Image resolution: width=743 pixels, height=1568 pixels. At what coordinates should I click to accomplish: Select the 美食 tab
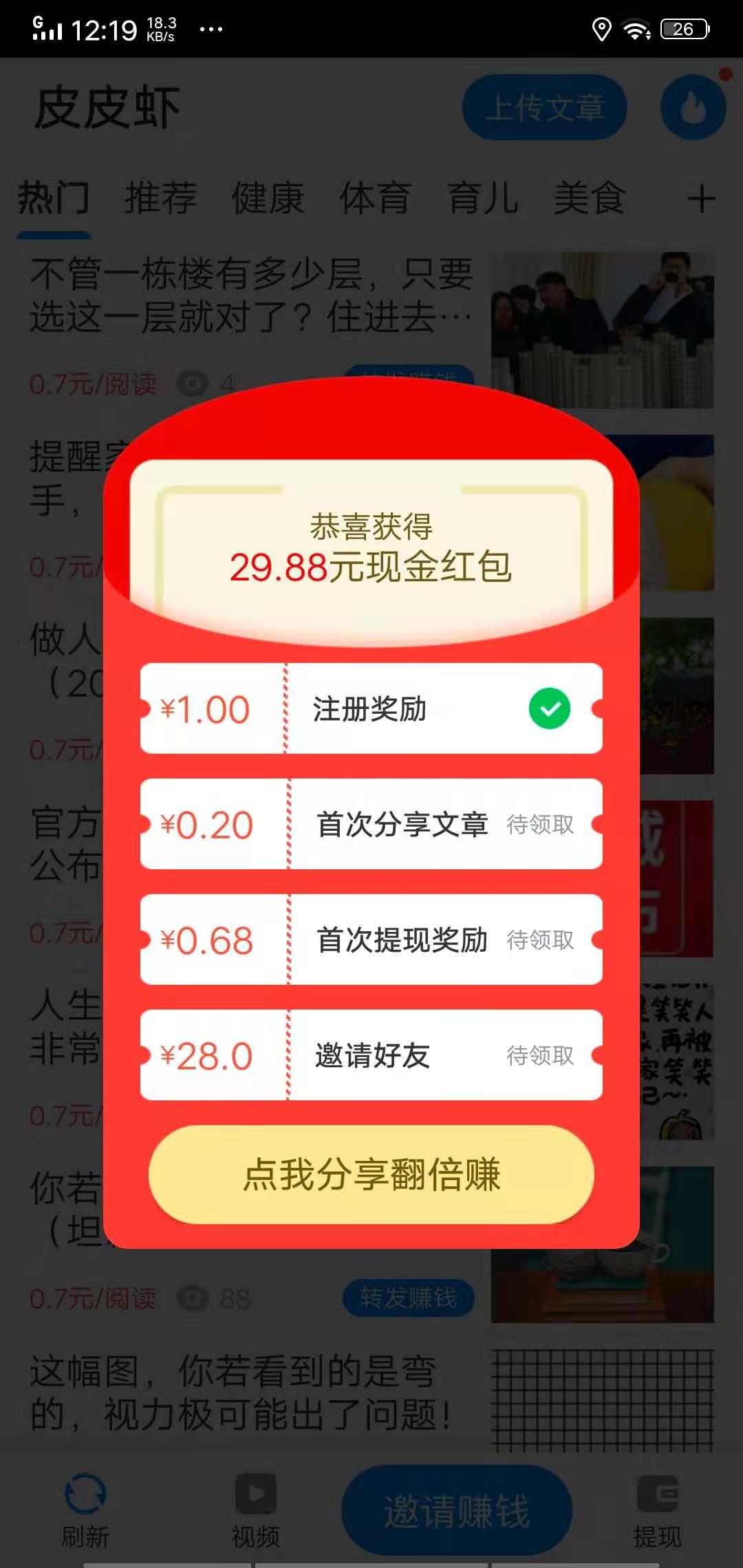click(x=590, y=199)
